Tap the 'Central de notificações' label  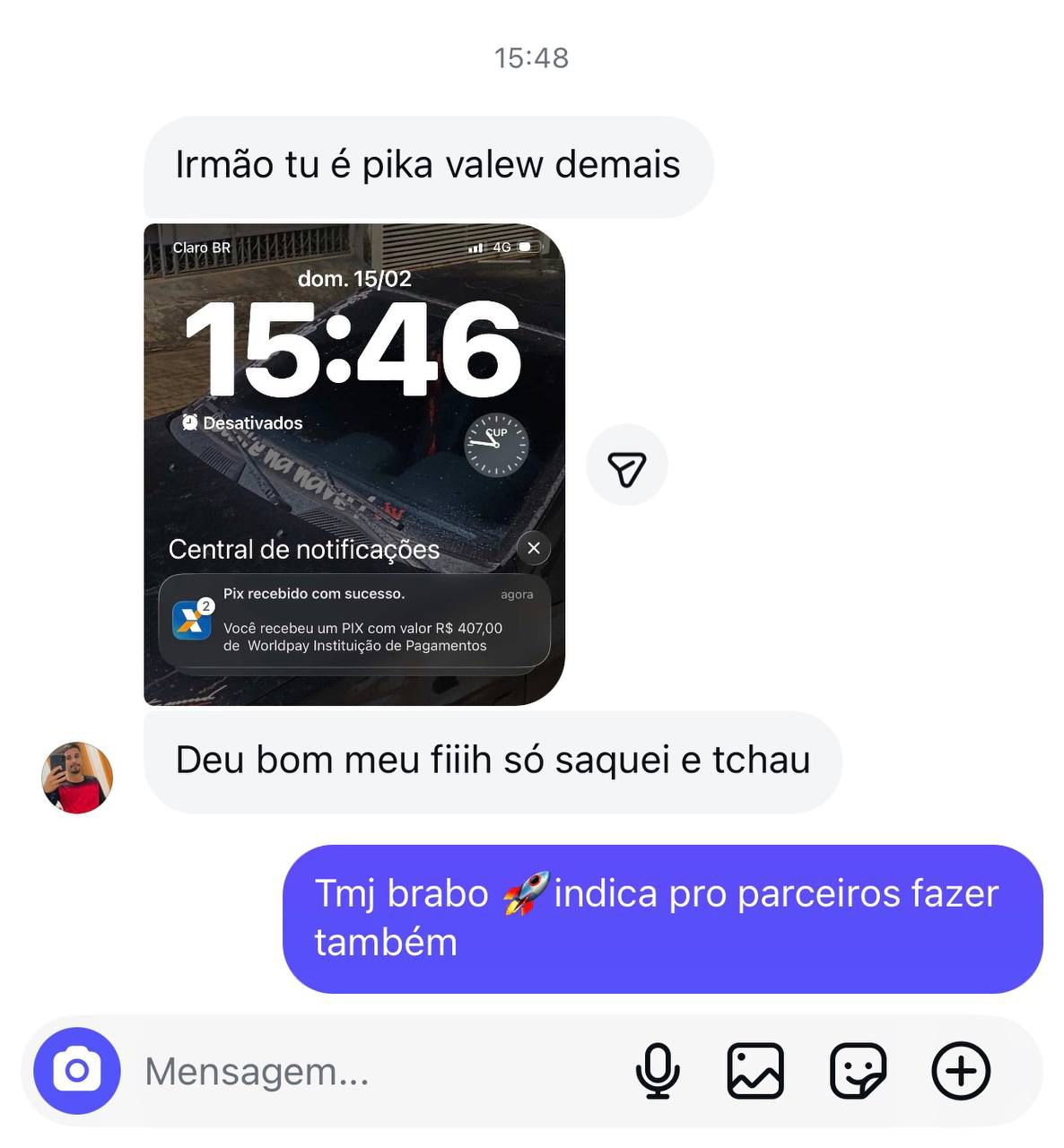(x=302, y=549)
